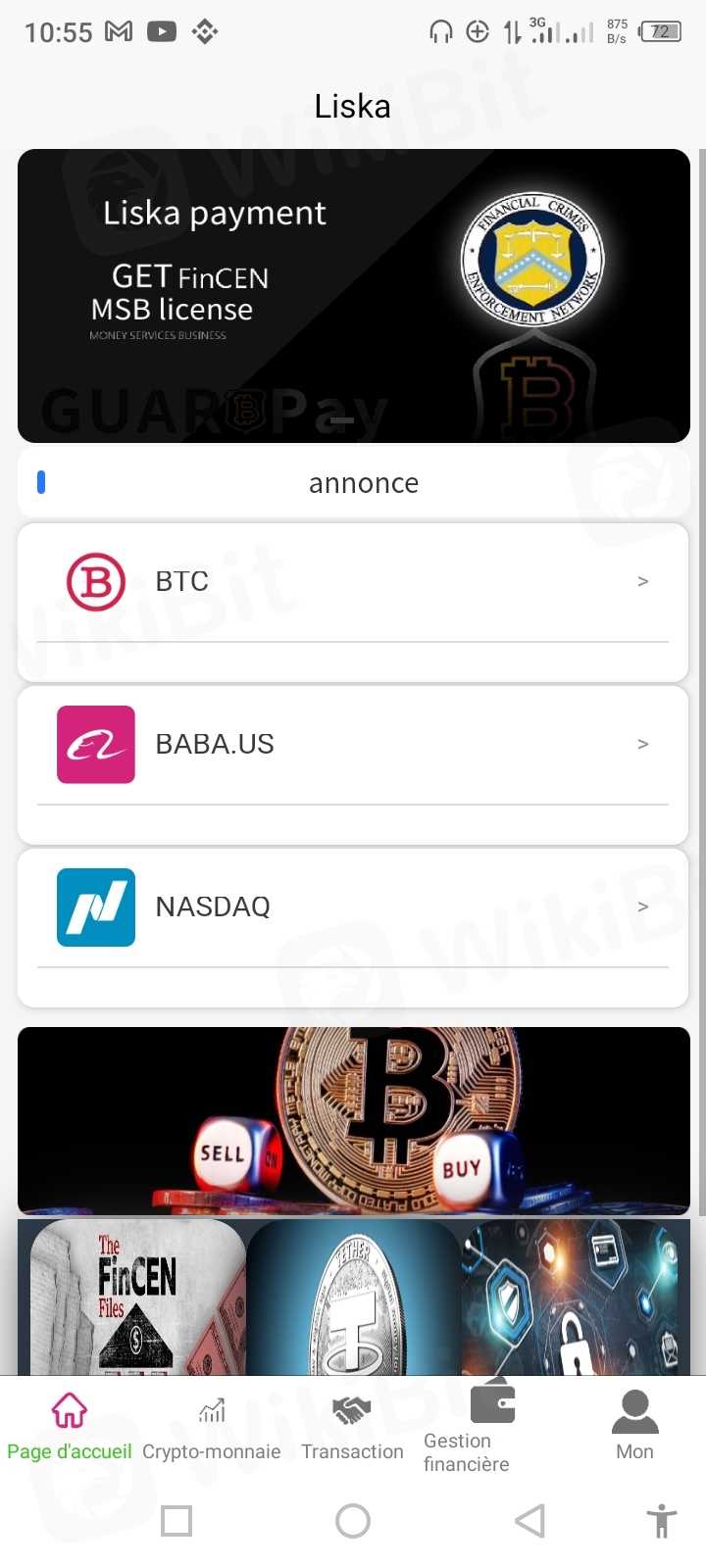Go back with the system back button

(x=529, y=1521)
